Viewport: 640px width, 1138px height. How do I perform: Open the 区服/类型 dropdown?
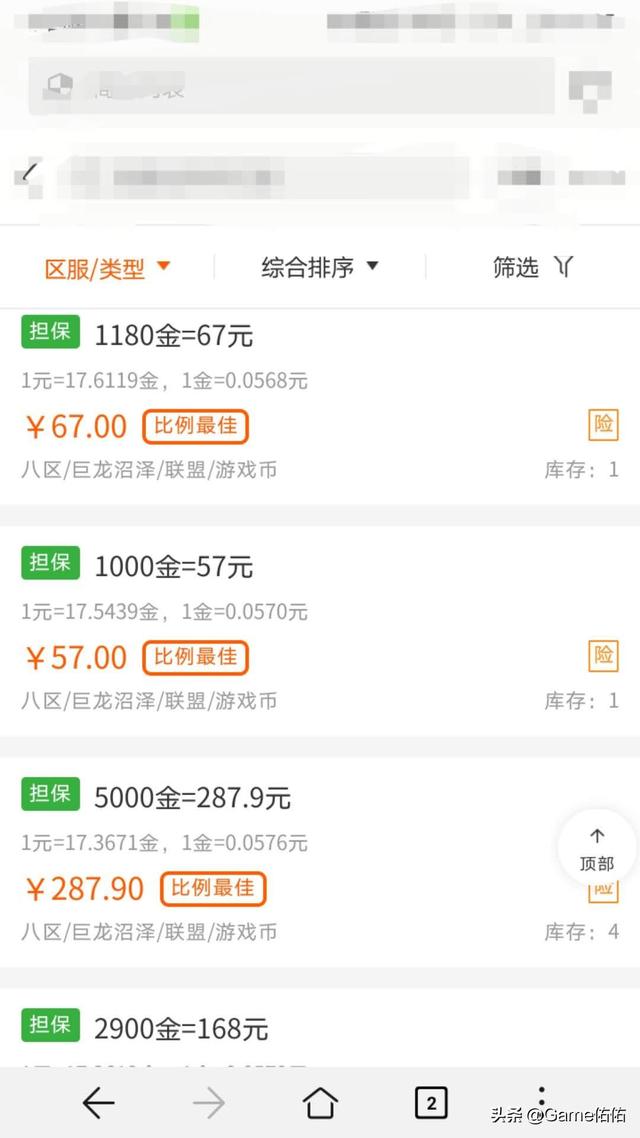pyautogui.click(x=107, y=269)
